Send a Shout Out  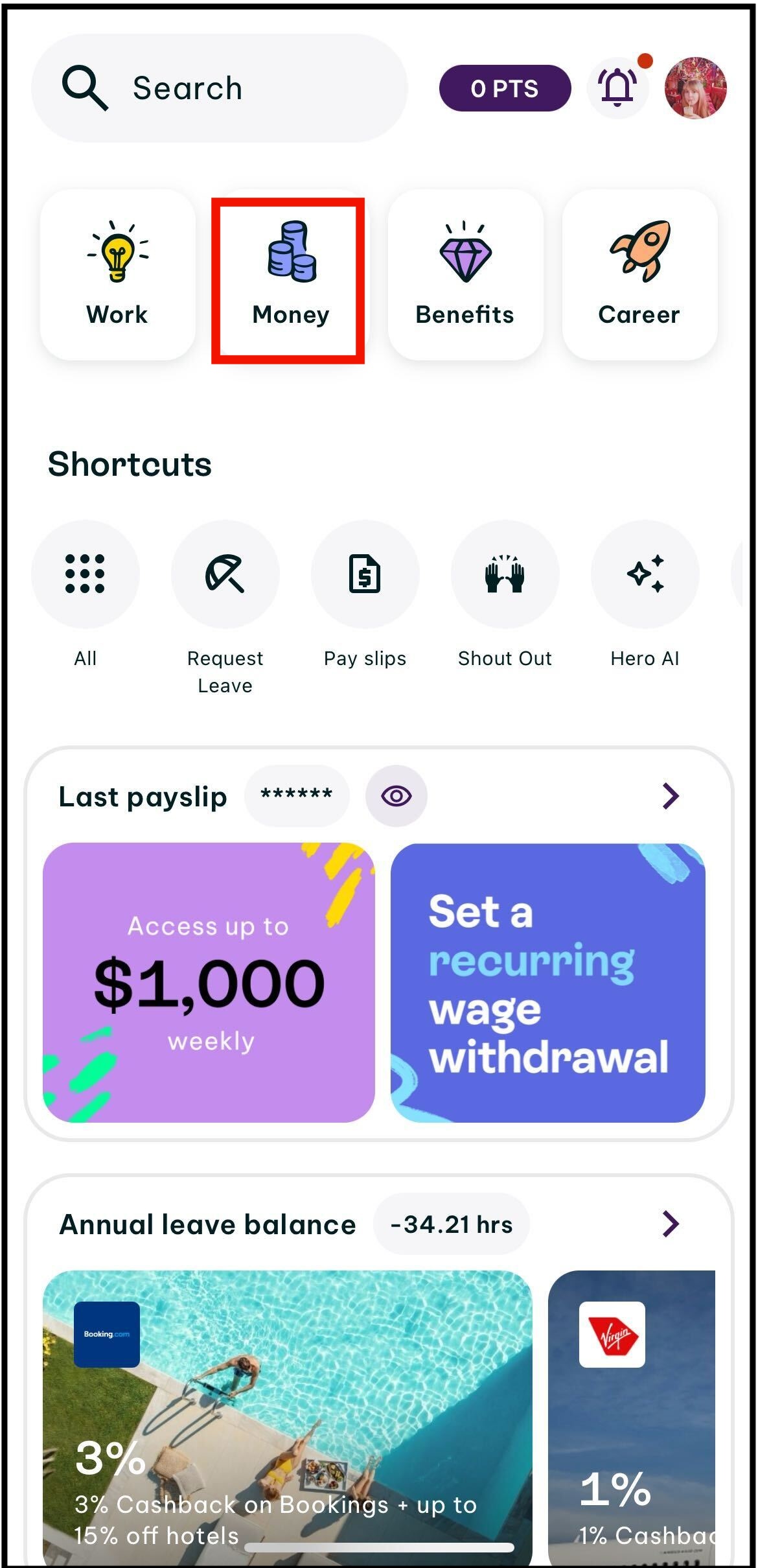click(x=505, y=574)
